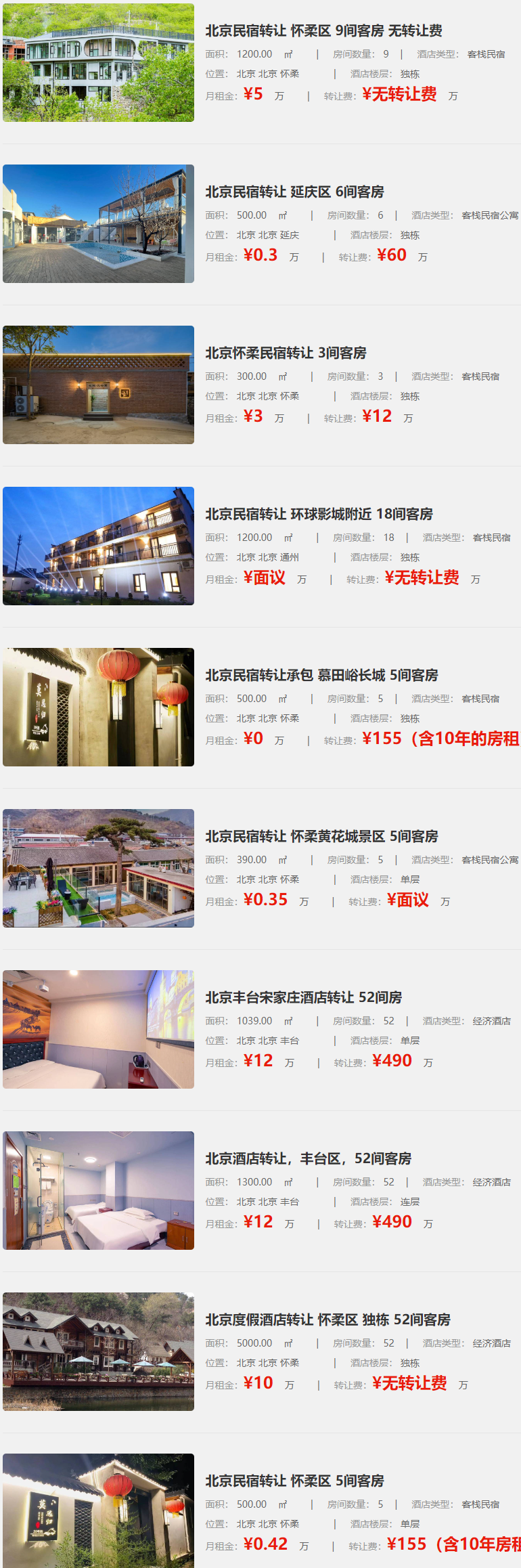This screenshot has width=521, height=1568.
Task: View the 延庆区 6间客房 listing
Action: tap(294, 192)
